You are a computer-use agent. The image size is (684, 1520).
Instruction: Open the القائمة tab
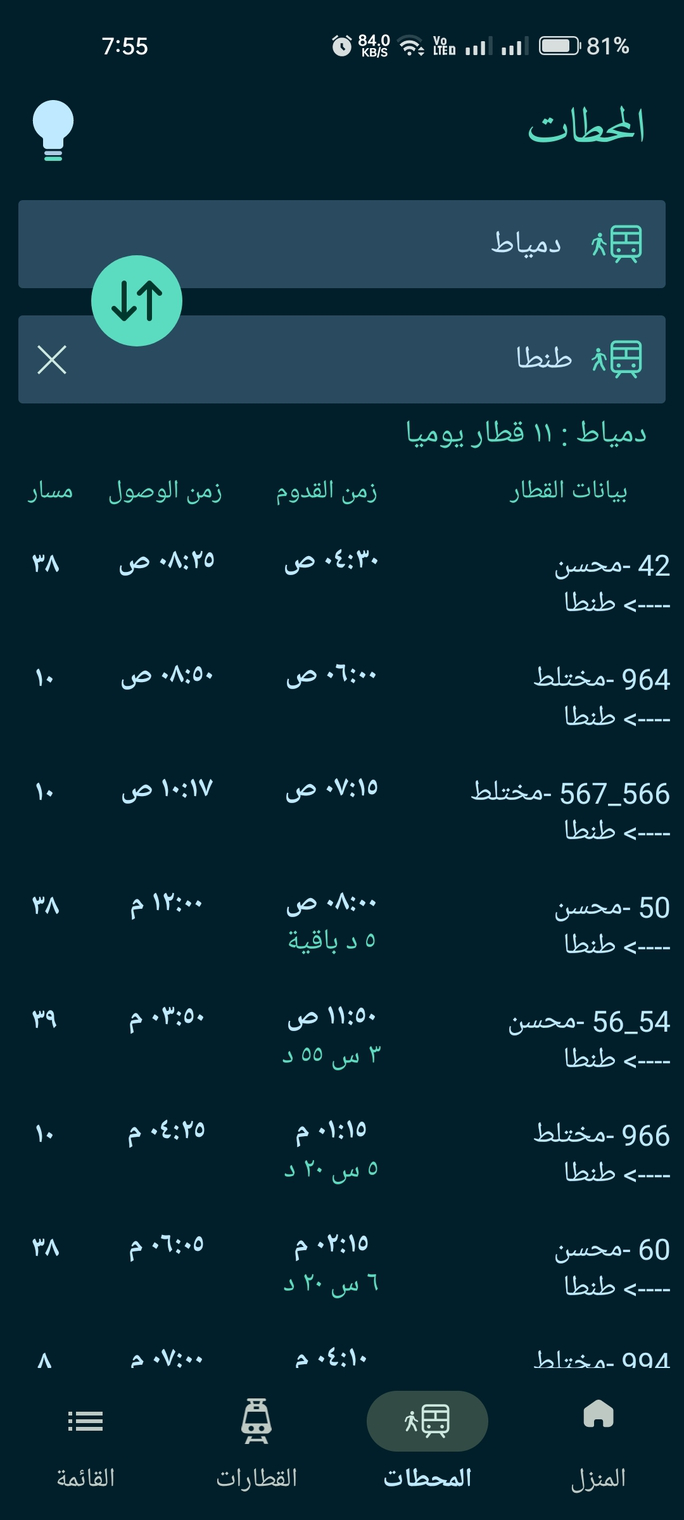coord(86,1443)
